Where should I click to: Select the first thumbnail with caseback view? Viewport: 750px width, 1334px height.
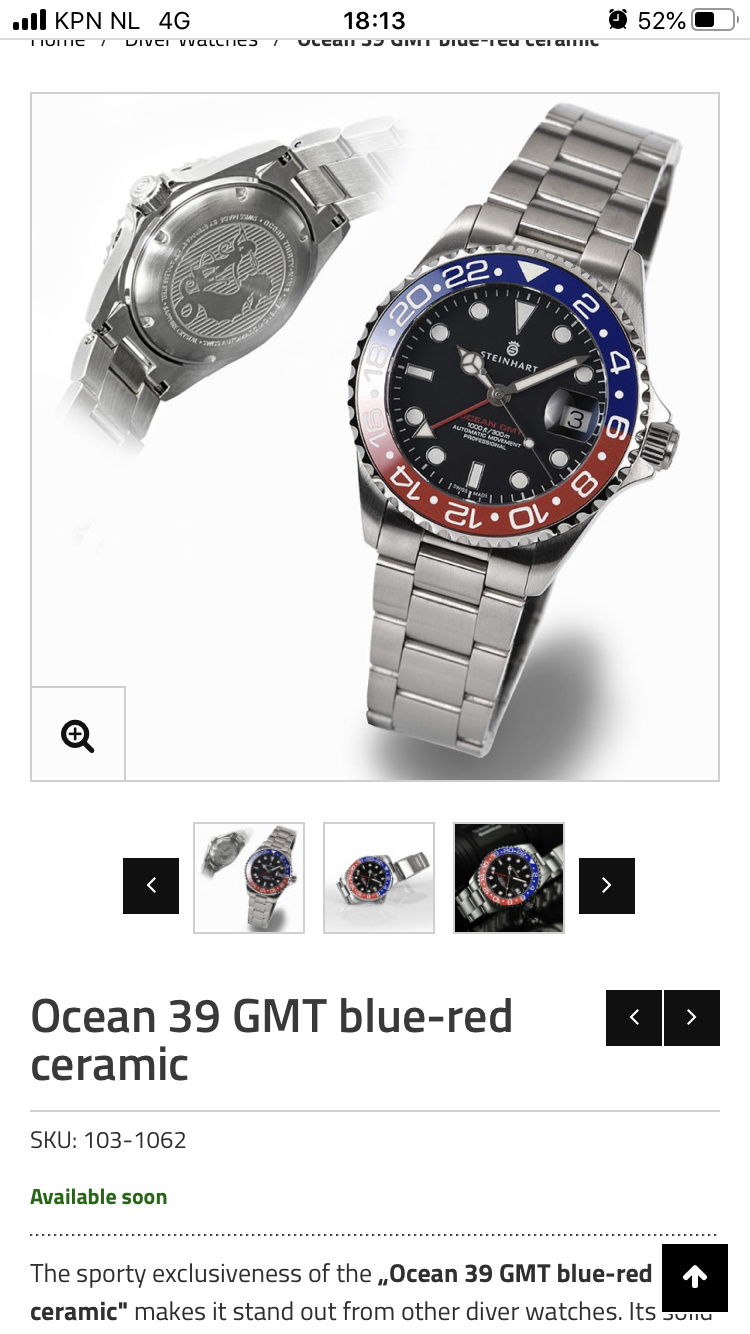point(249,878)
